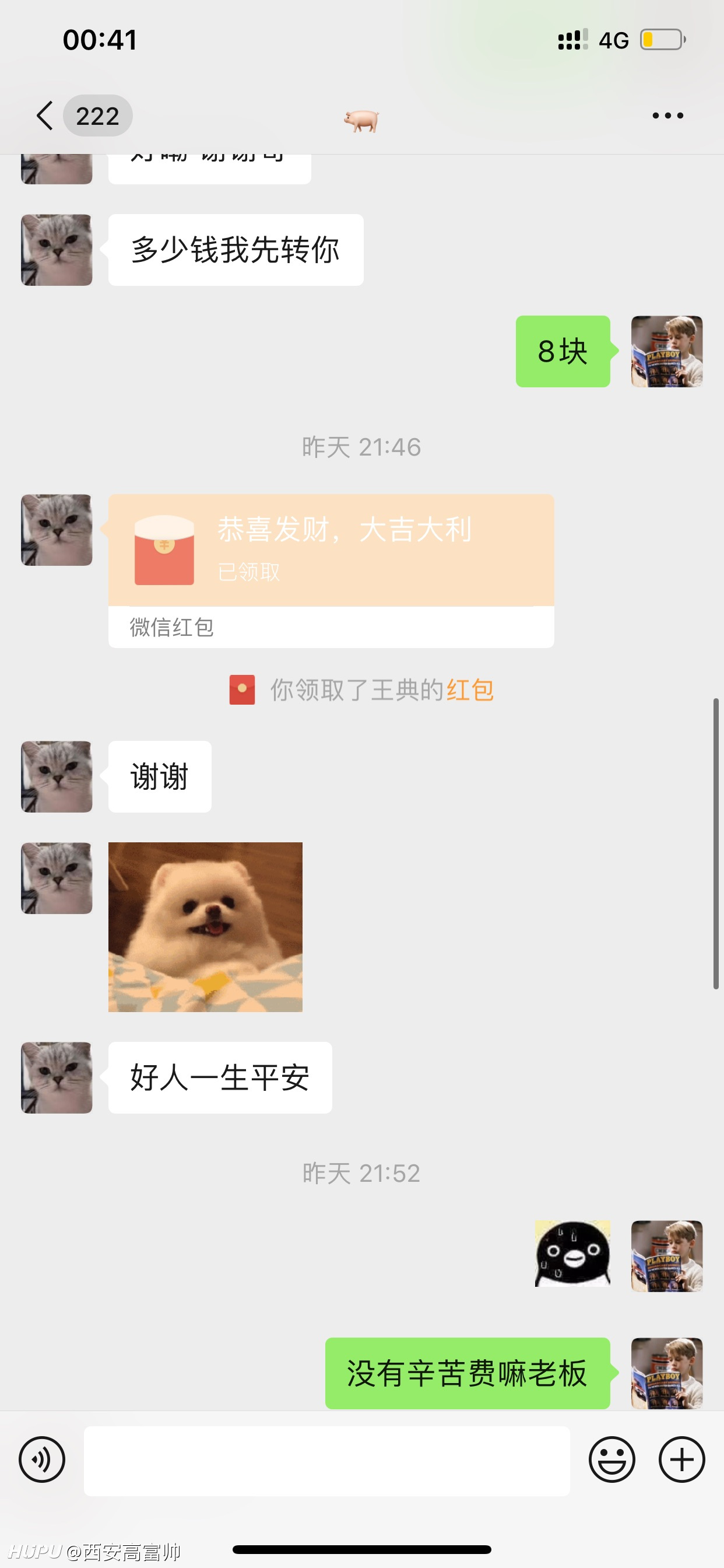Screen dimensions: 724x1568
Task: View the white dog sticker image
Action: pyautogui.click(x=205, y=927)
